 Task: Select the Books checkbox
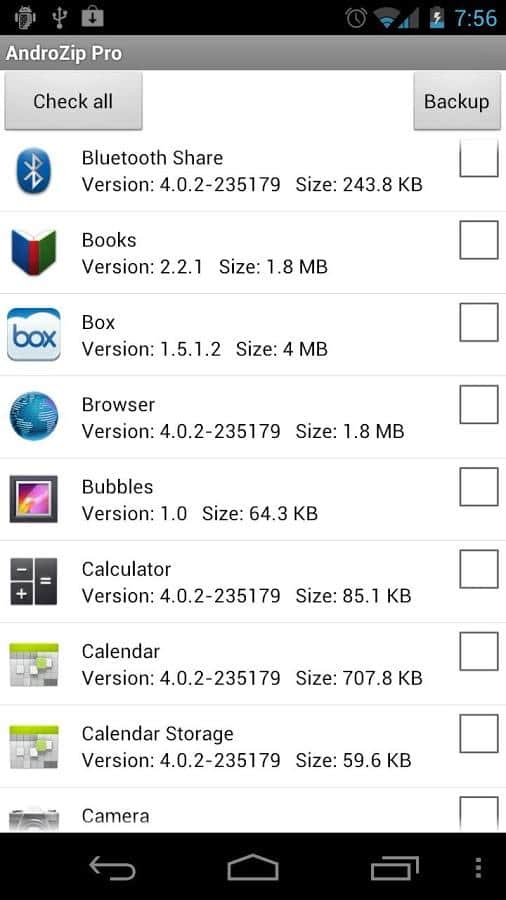click(479, 240)
